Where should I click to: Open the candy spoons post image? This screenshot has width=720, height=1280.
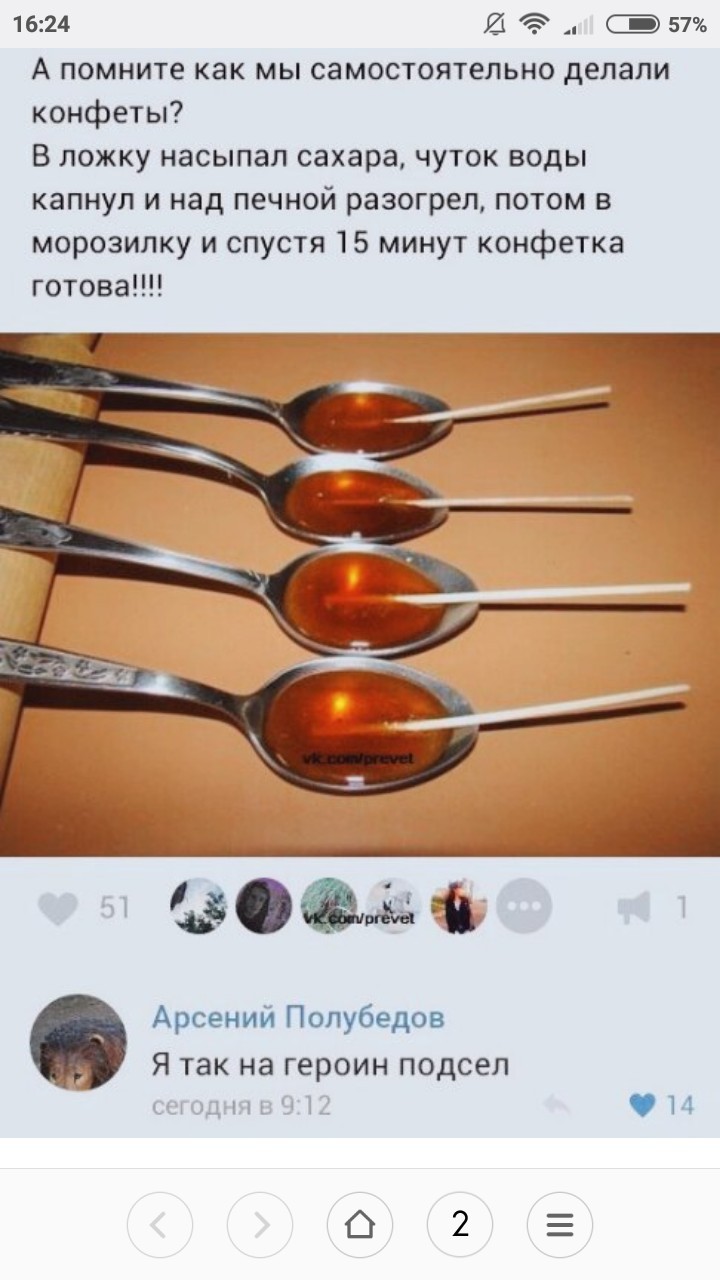[x=360, y=594]
